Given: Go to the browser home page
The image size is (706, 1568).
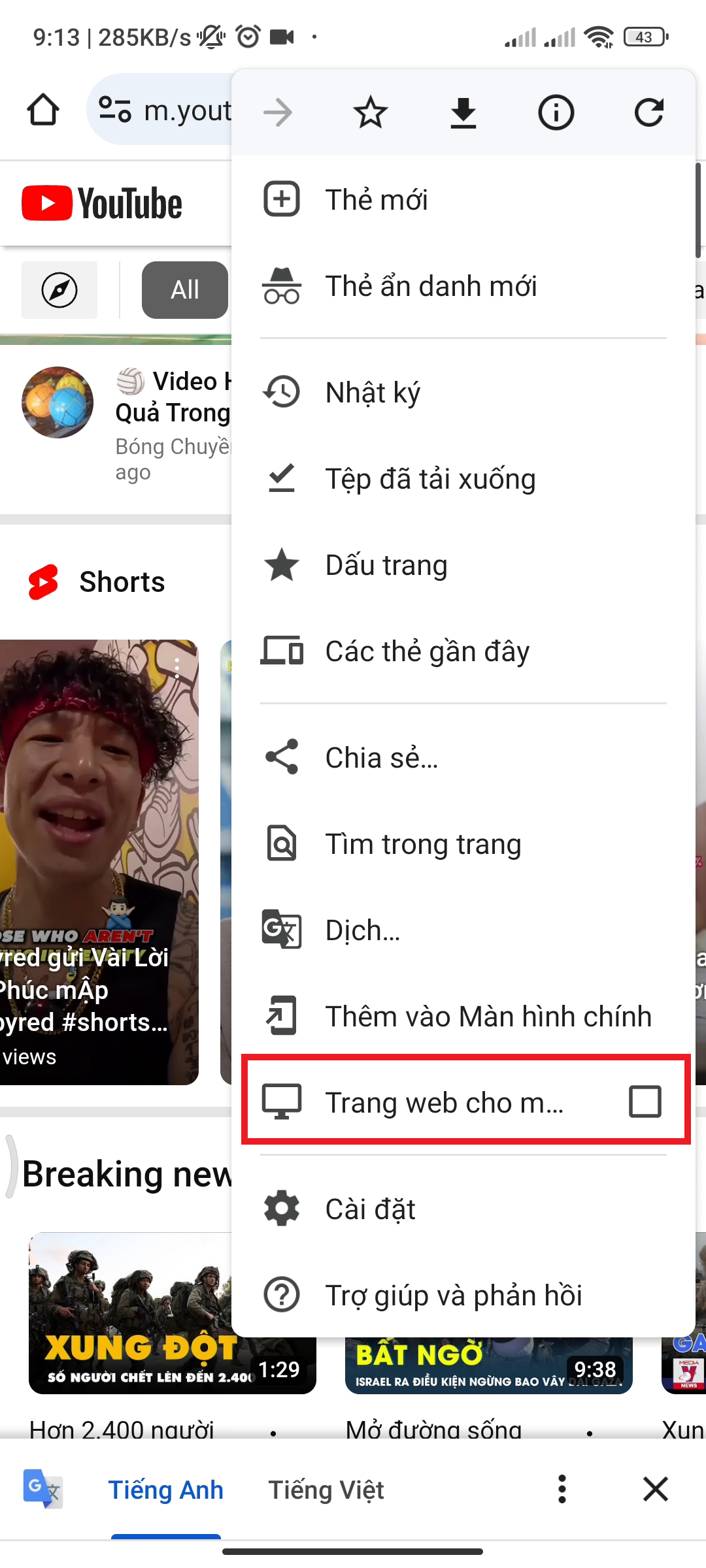Looking at the screenshot, I should 43,110.
